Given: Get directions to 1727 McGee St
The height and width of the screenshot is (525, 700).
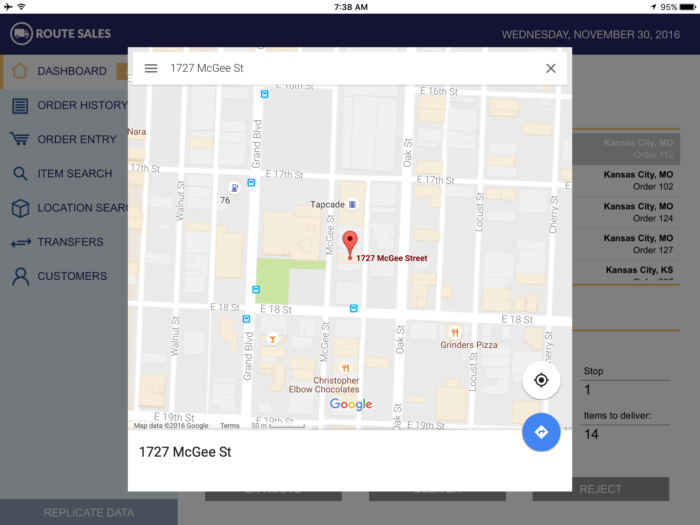Looking at the screenshot, I should [x=541, y=432].
